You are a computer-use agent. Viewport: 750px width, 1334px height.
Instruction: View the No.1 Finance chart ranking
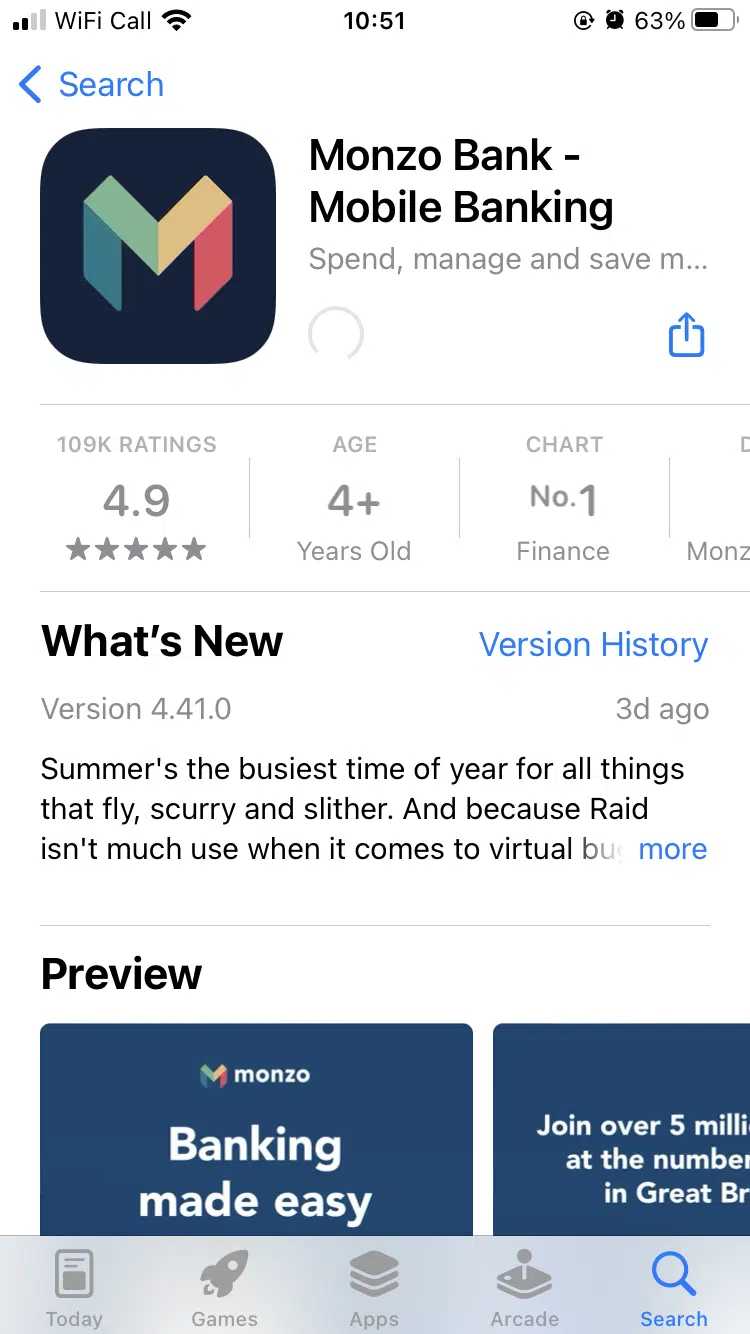pos(563,500)
